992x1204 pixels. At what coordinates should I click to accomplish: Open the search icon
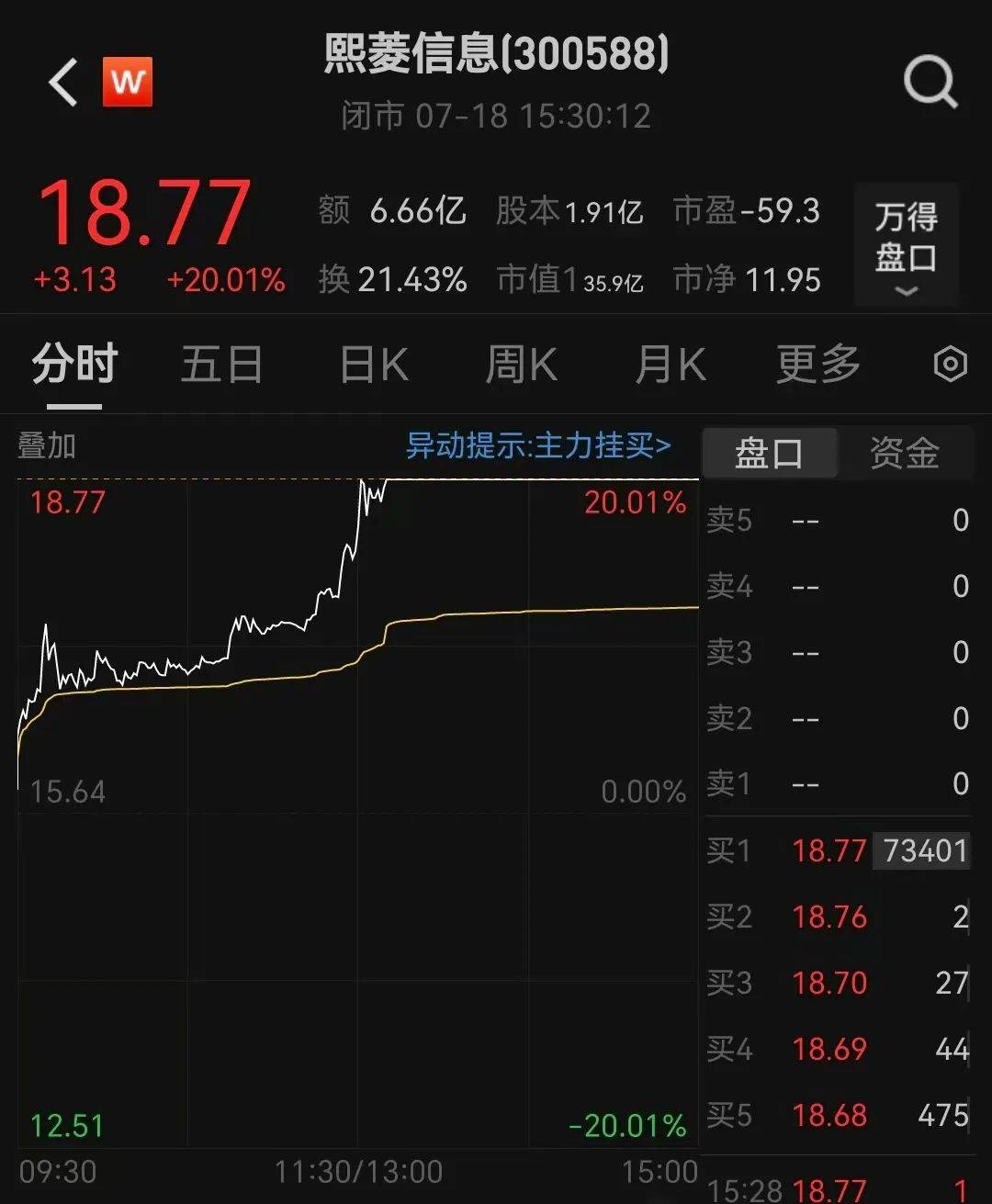(x=930, y=81)
